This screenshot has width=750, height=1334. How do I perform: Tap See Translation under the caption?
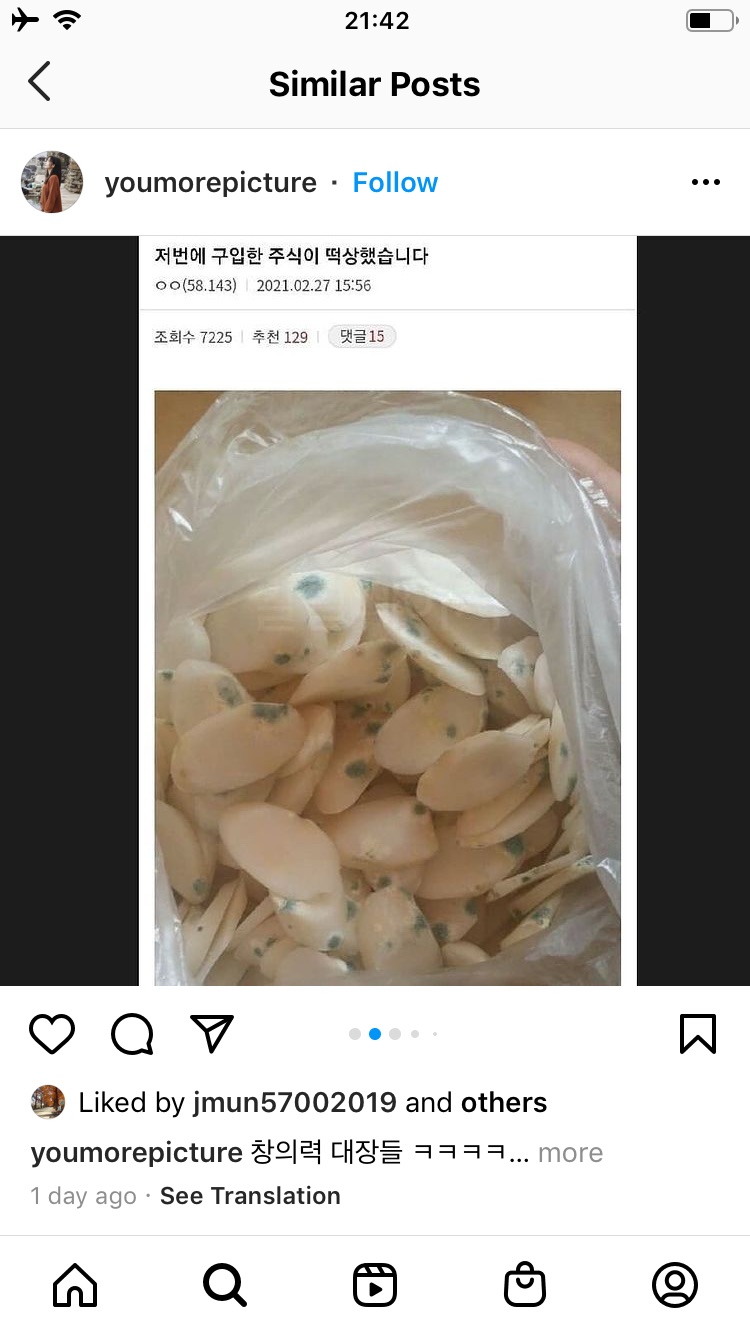[x=250, y=1196]
